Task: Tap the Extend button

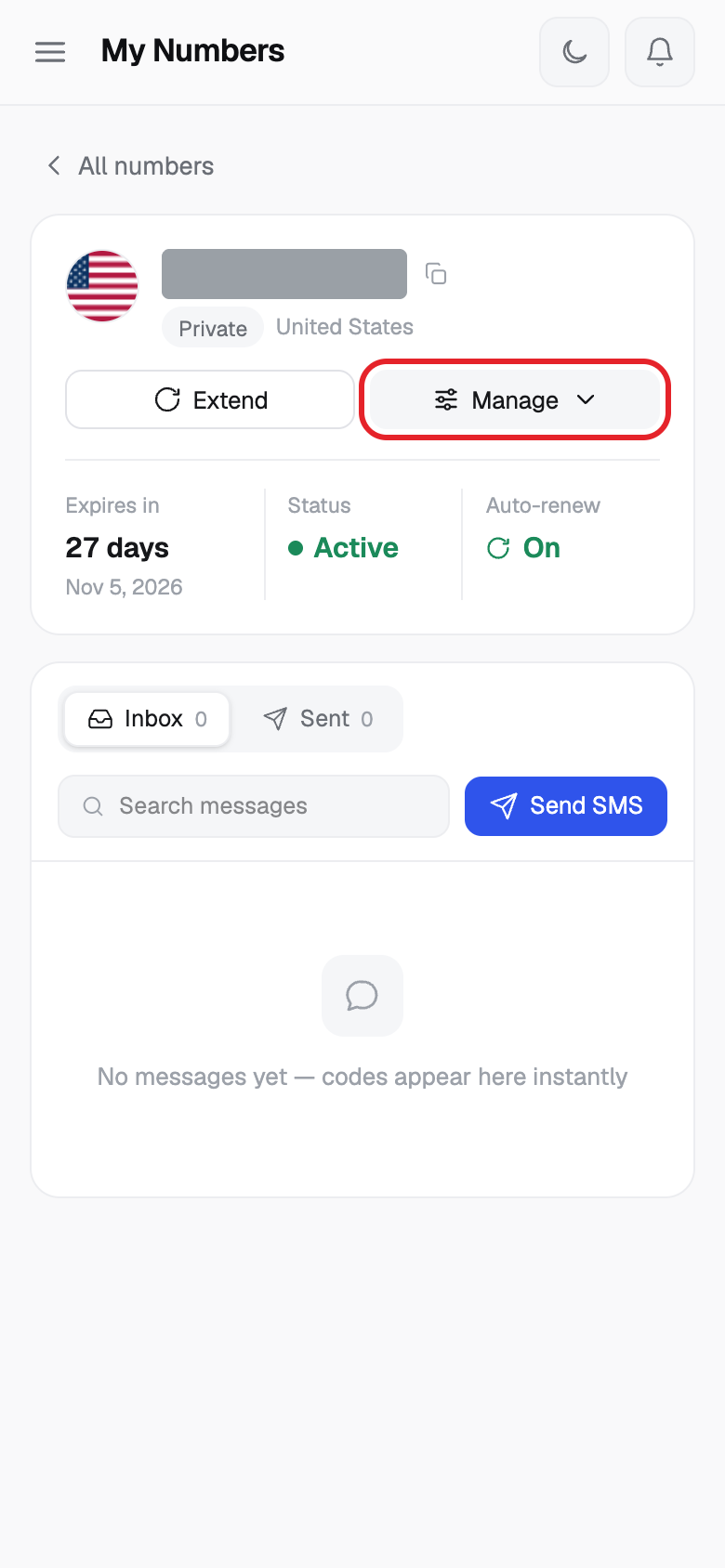Action: coord(210,399)
